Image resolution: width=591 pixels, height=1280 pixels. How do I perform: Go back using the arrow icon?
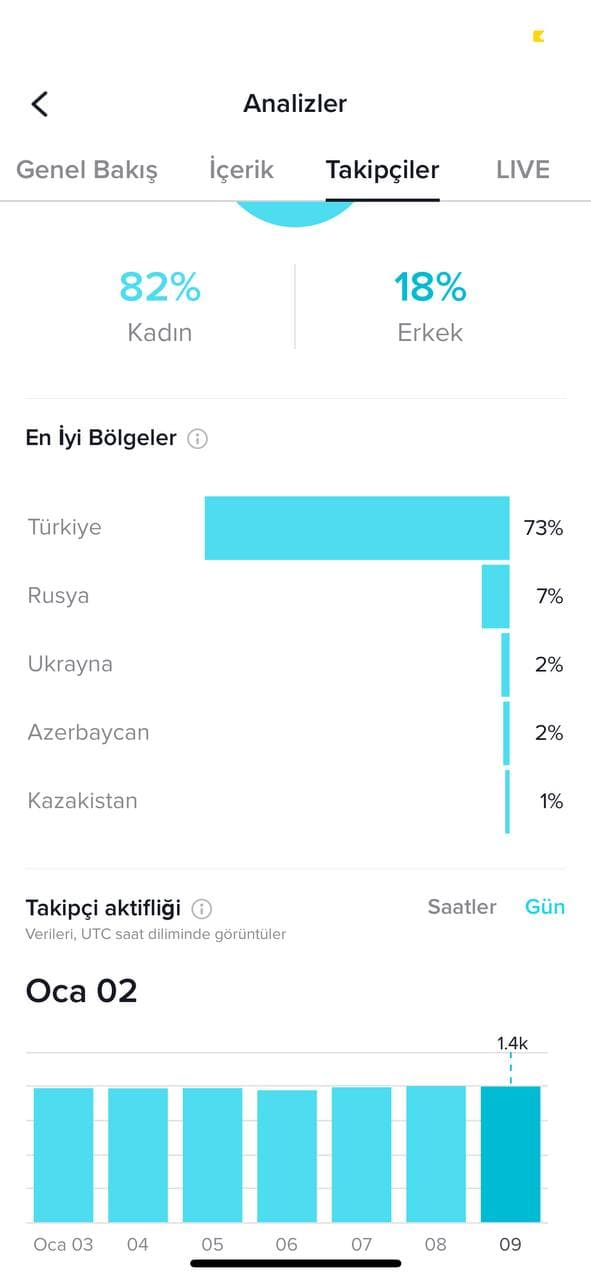40,103
